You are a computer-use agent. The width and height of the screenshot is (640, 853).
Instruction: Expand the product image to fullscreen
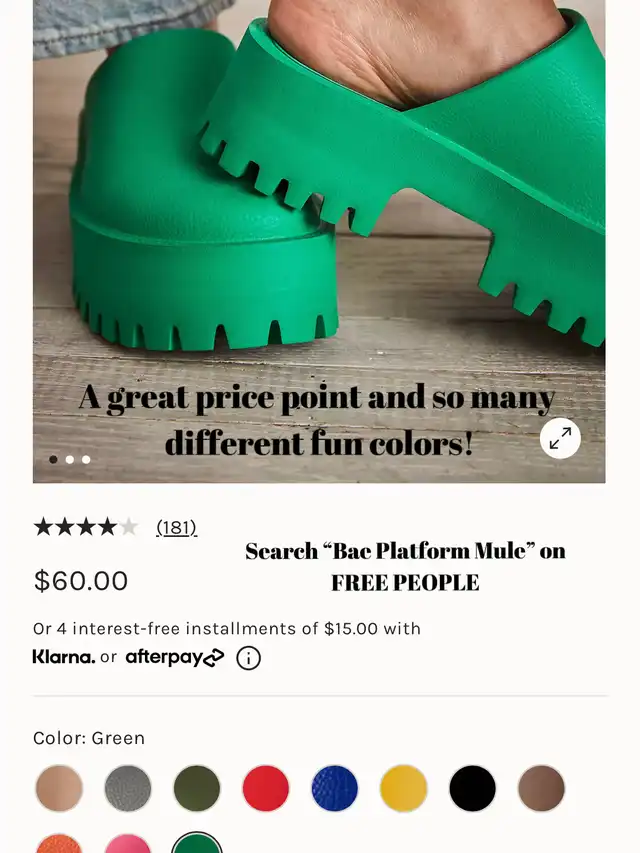[x=560, y=438]
